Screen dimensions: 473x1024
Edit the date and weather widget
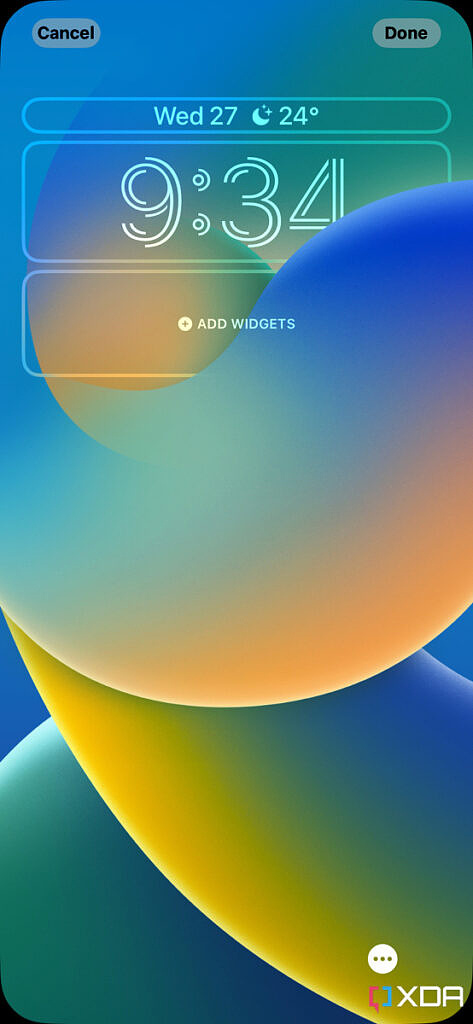point(236,116)
